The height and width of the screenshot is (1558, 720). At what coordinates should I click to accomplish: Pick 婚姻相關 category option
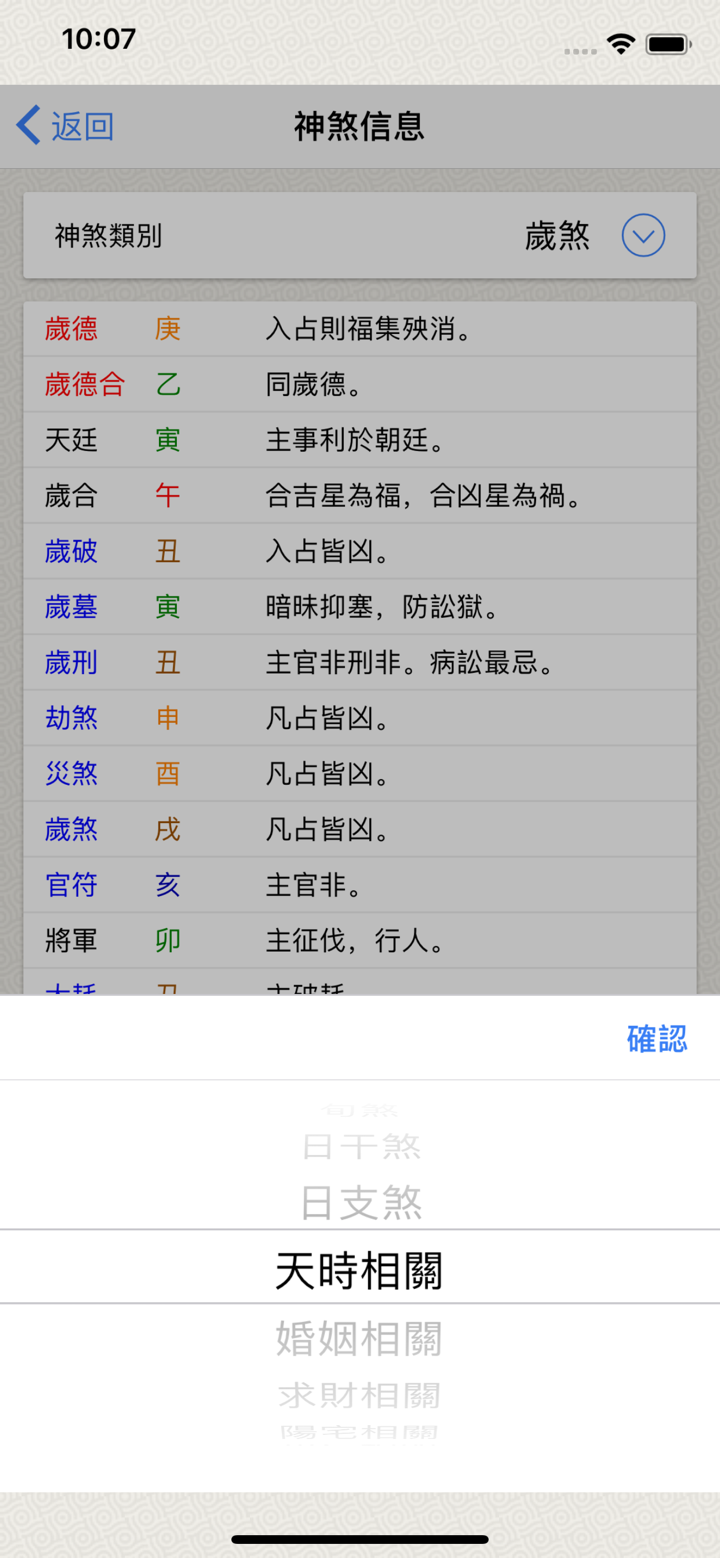point(360,1339)
